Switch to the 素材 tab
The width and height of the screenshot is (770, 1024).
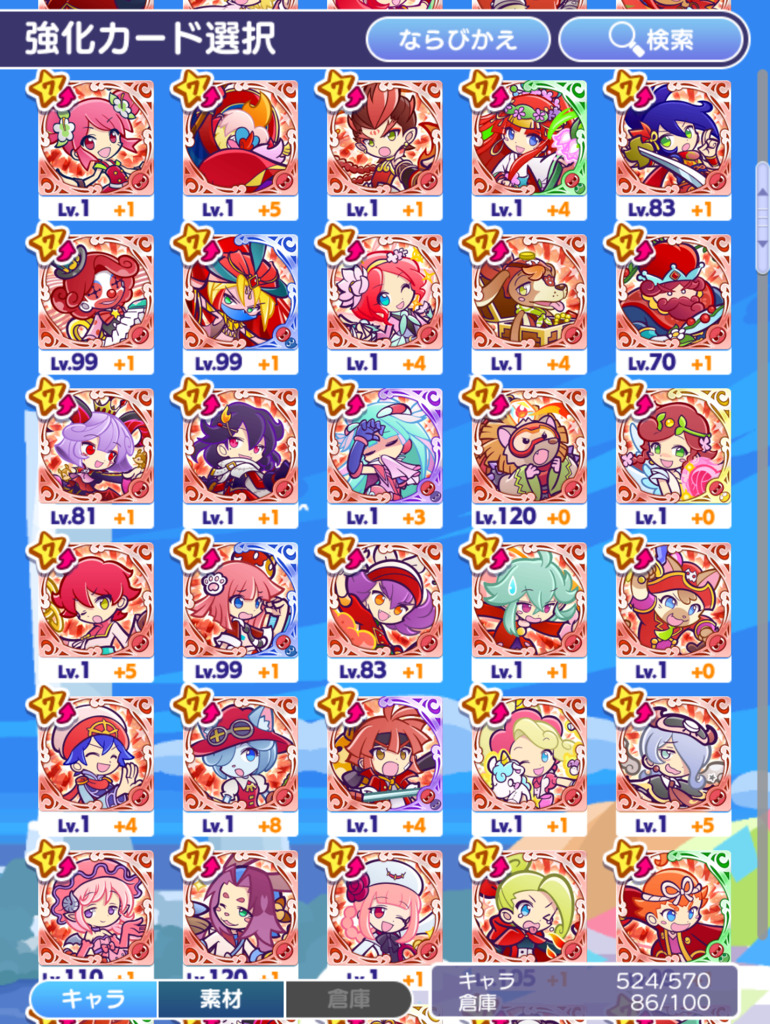[221, 997]
